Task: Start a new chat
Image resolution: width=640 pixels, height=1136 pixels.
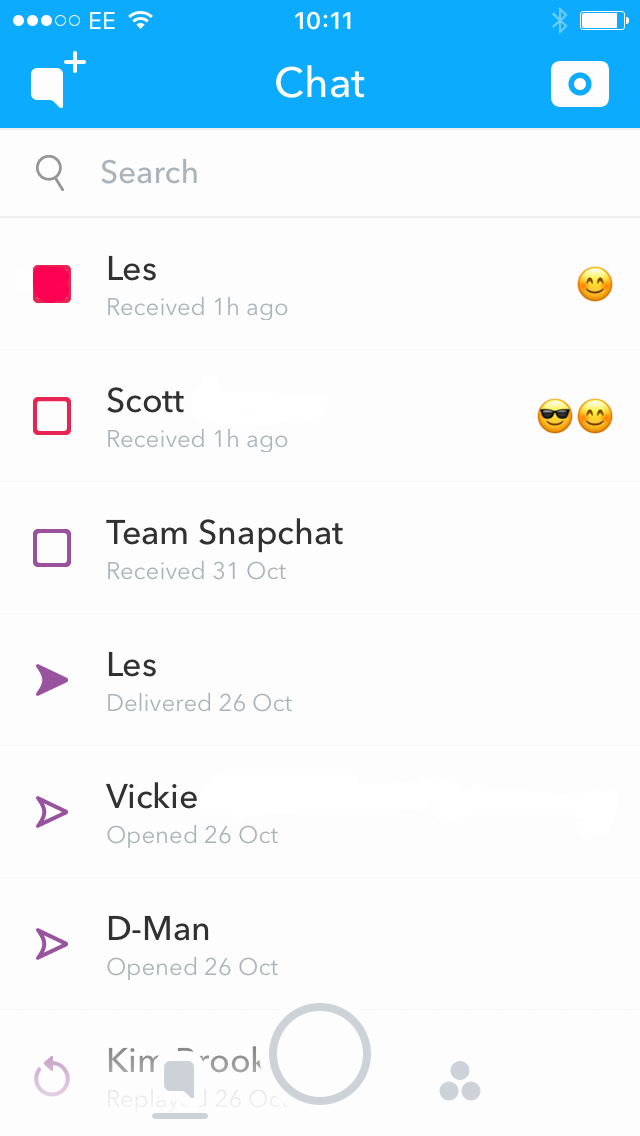Action: (x=57, y=82)
